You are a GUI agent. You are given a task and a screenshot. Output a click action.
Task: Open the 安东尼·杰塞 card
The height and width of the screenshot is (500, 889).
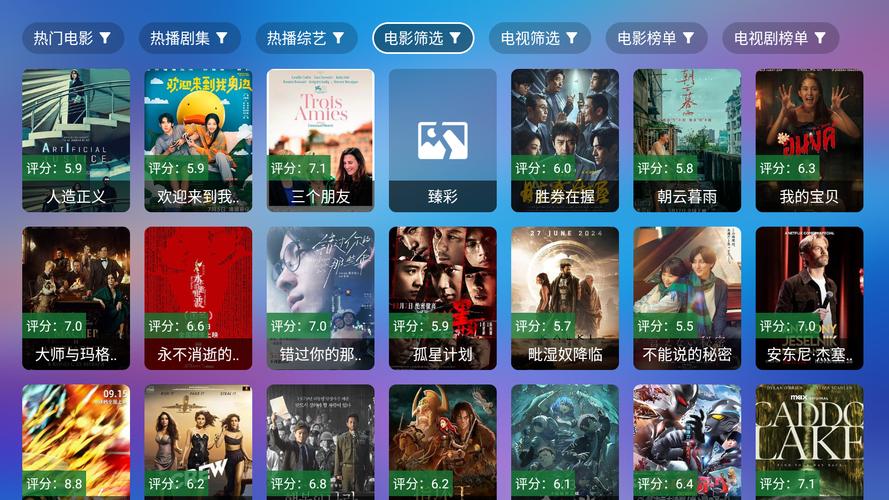(808, 297)
